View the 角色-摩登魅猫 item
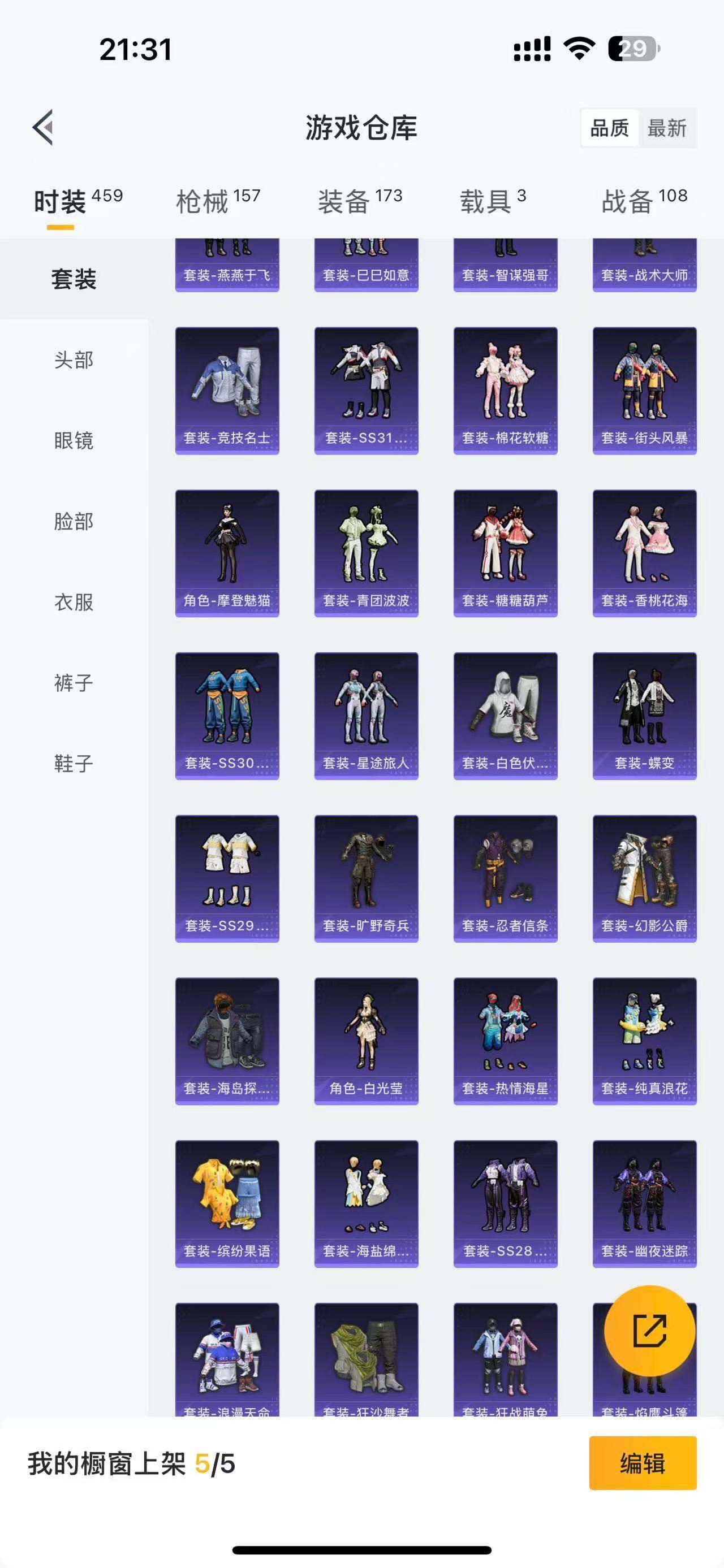724x1568 pixels. tap(227, 553)
